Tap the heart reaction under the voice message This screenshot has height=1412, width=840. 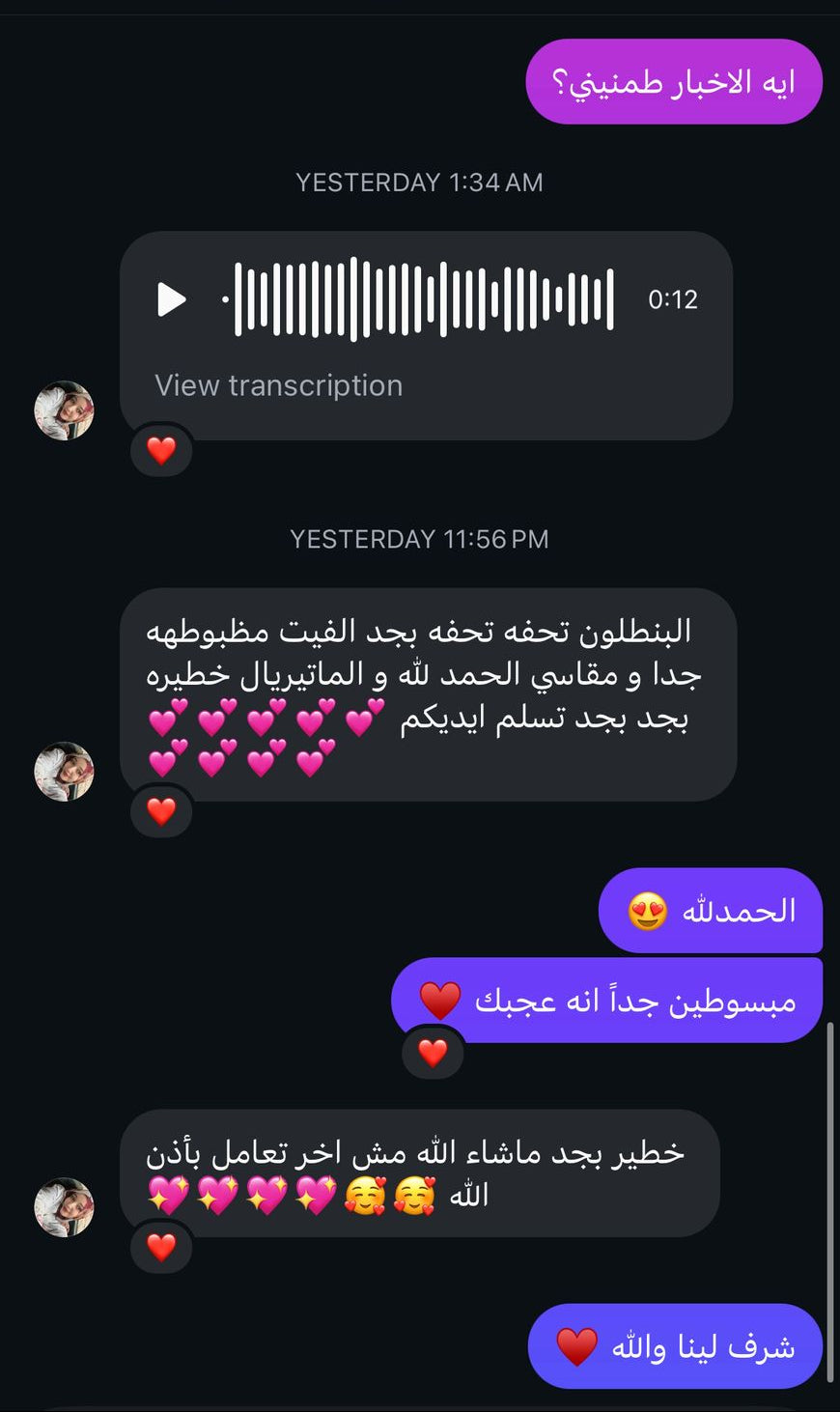point(161,450)
